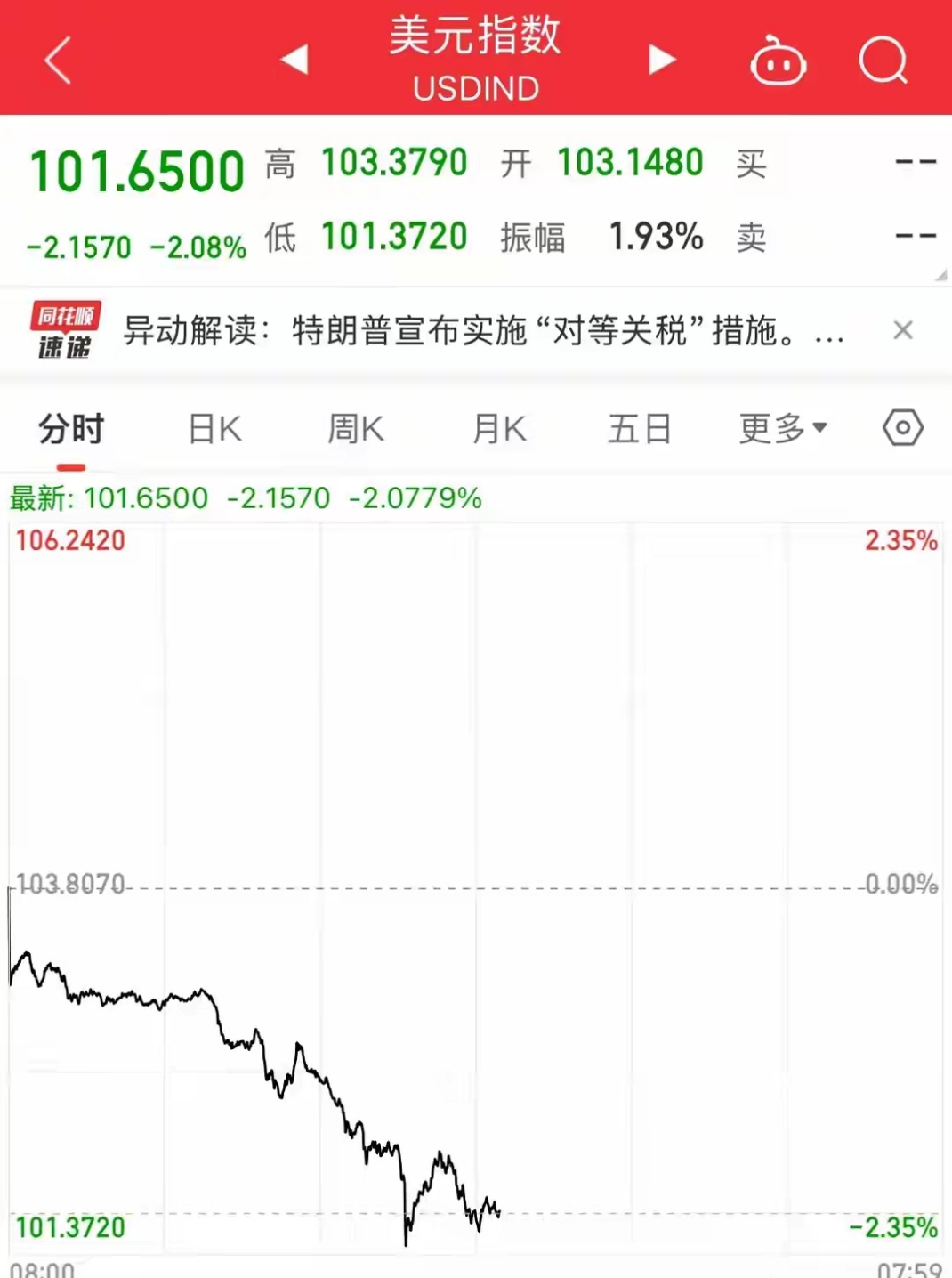This screenshot has width=952, height=1278.
Task: Select the 分时 minute chart tab
Action: coord(69,428)
